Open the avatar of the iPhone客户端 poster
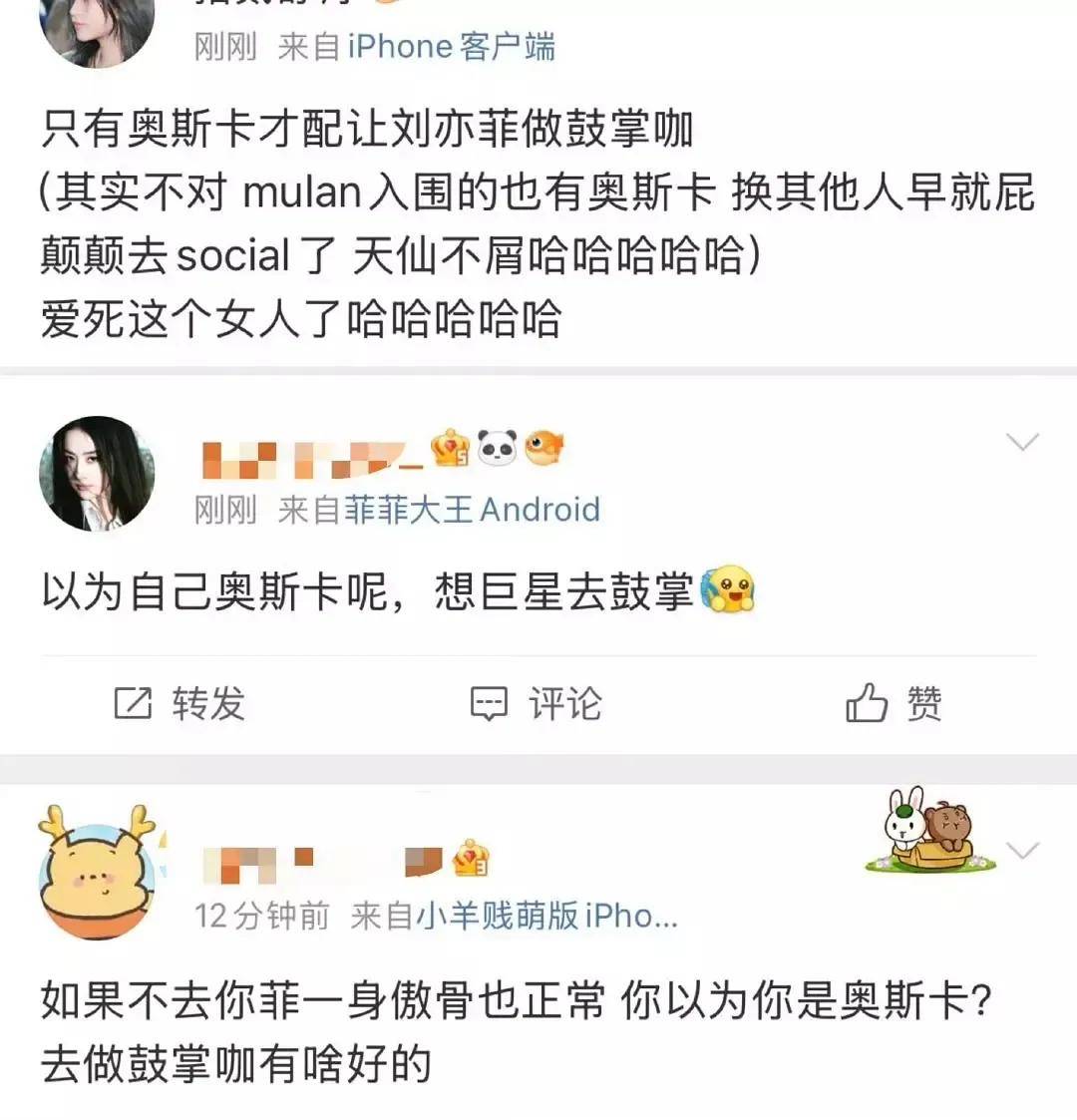Viewport: 1077px width, 1120px height. (x=97, y=30)
